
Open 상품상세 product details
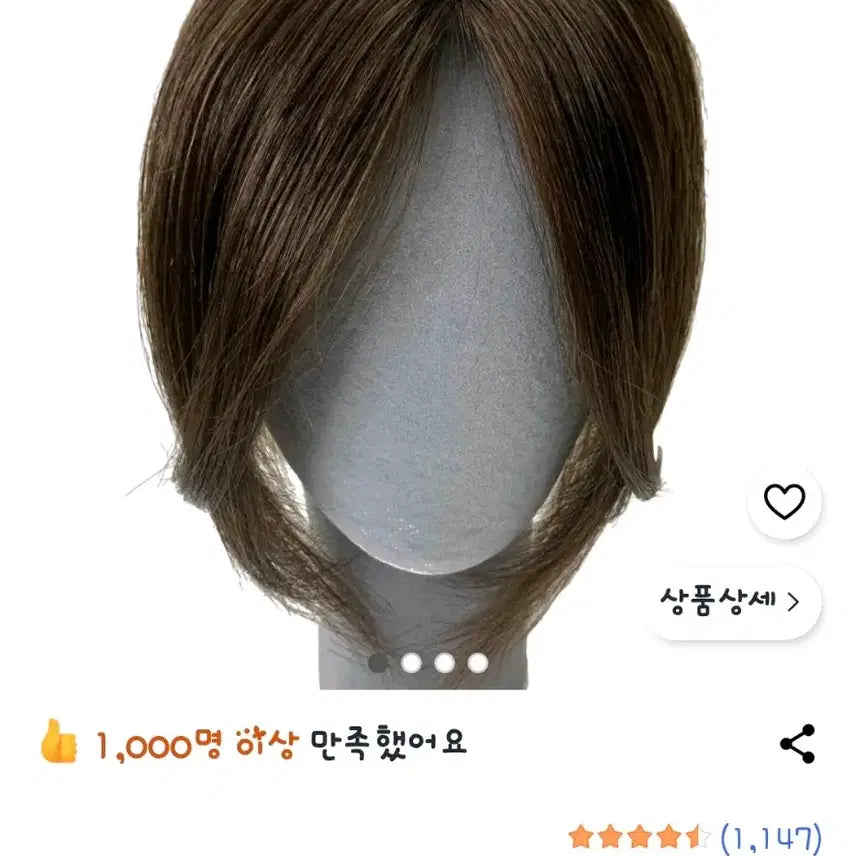click(x=731, y=602)
